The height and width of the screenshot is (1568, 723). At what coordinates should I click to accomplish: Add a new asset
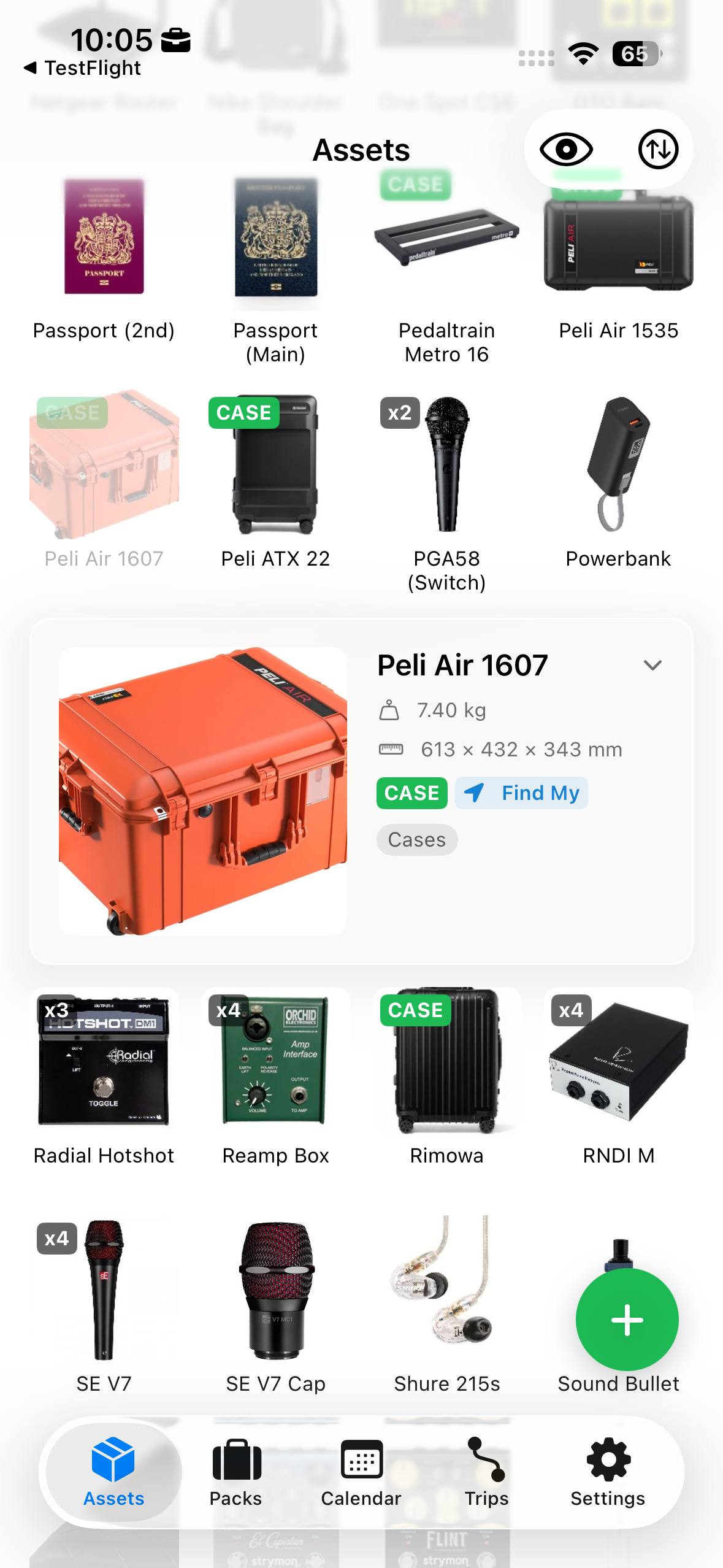click(627, 1320)
